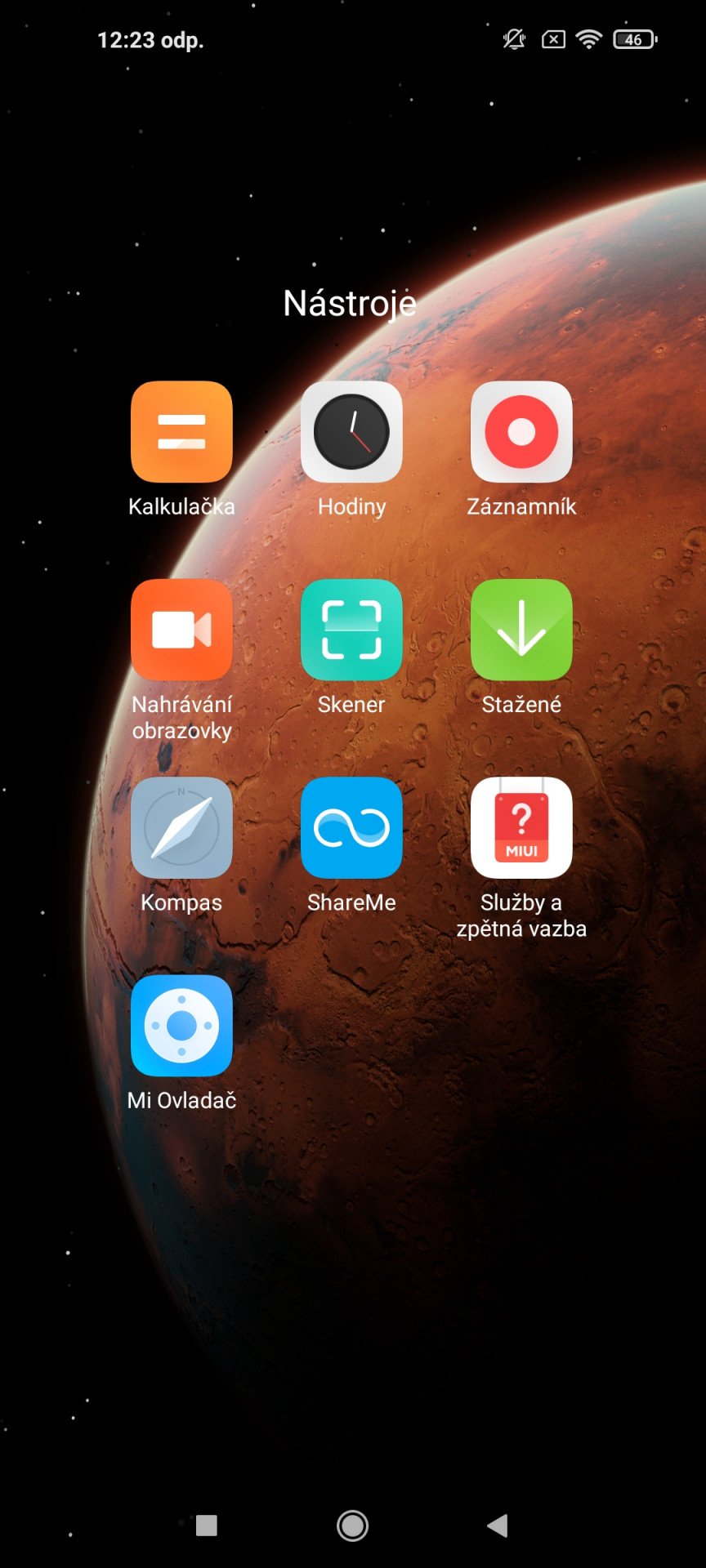This screenshot has height=1568, width=706.
Task: Tap the Nástroje folder title
Action: 350,304
